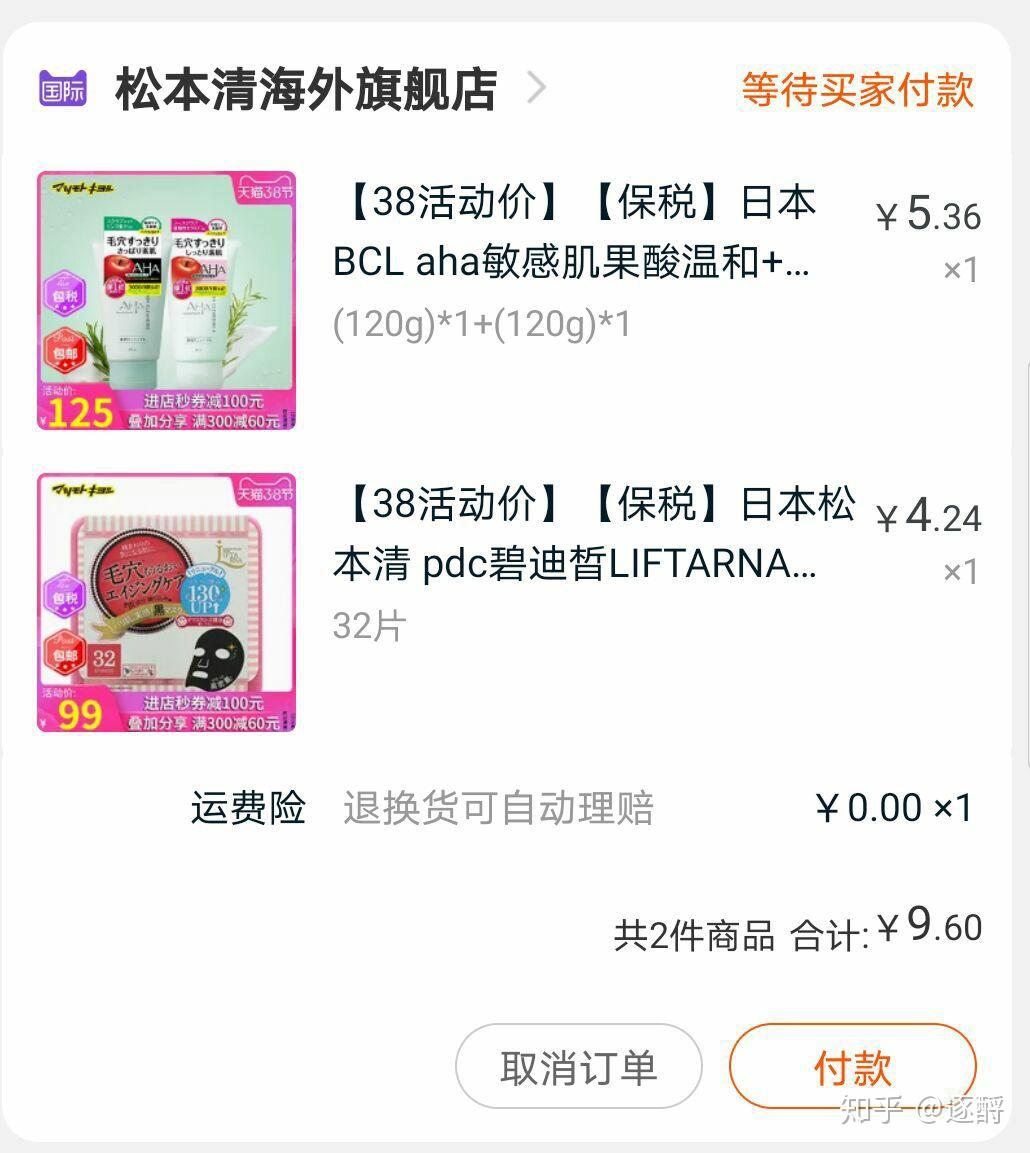The image size is (1030, 1153).
Task: Tap 取消订单 to cancel the order
Action: pos(578,1067)
